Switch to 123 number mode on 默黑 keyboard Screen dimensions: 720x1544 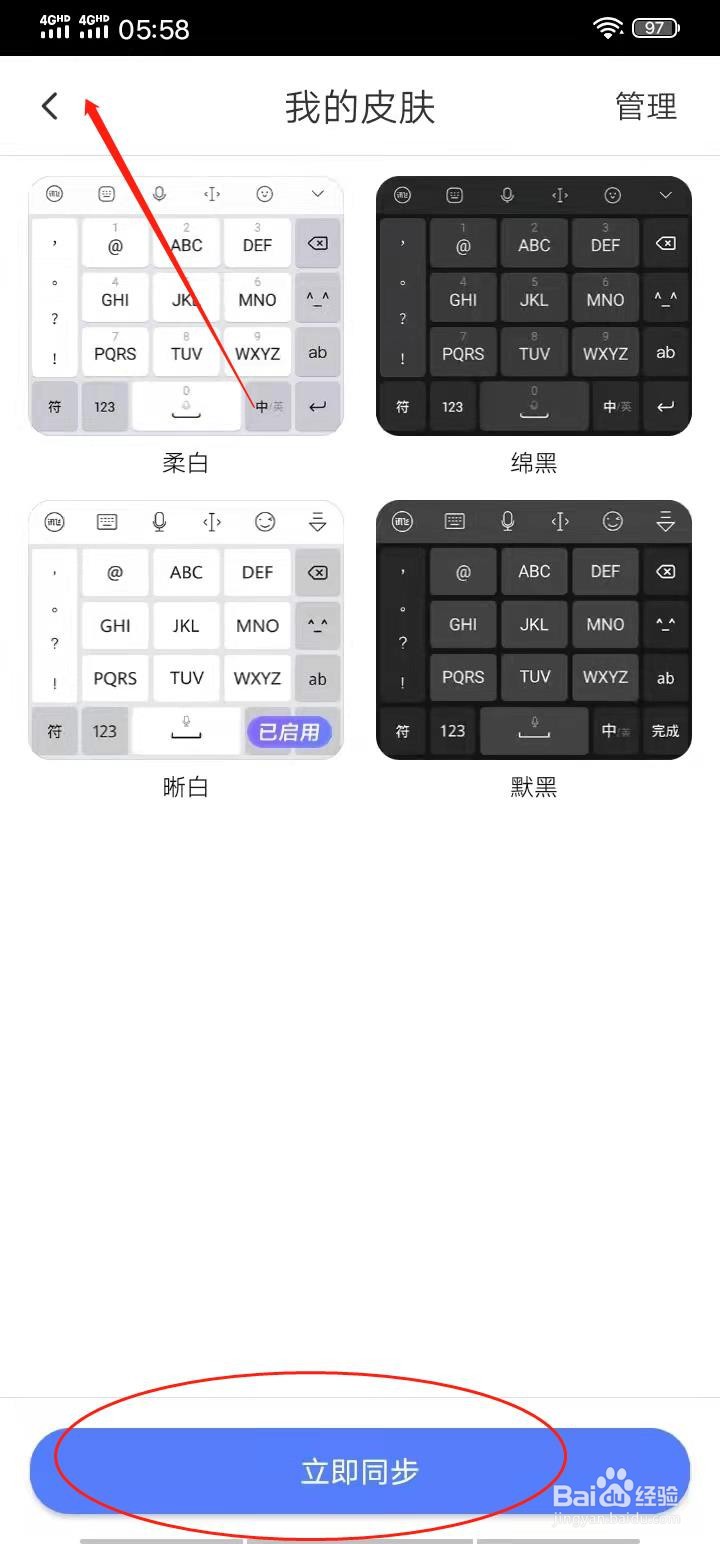tap(452, 730)
